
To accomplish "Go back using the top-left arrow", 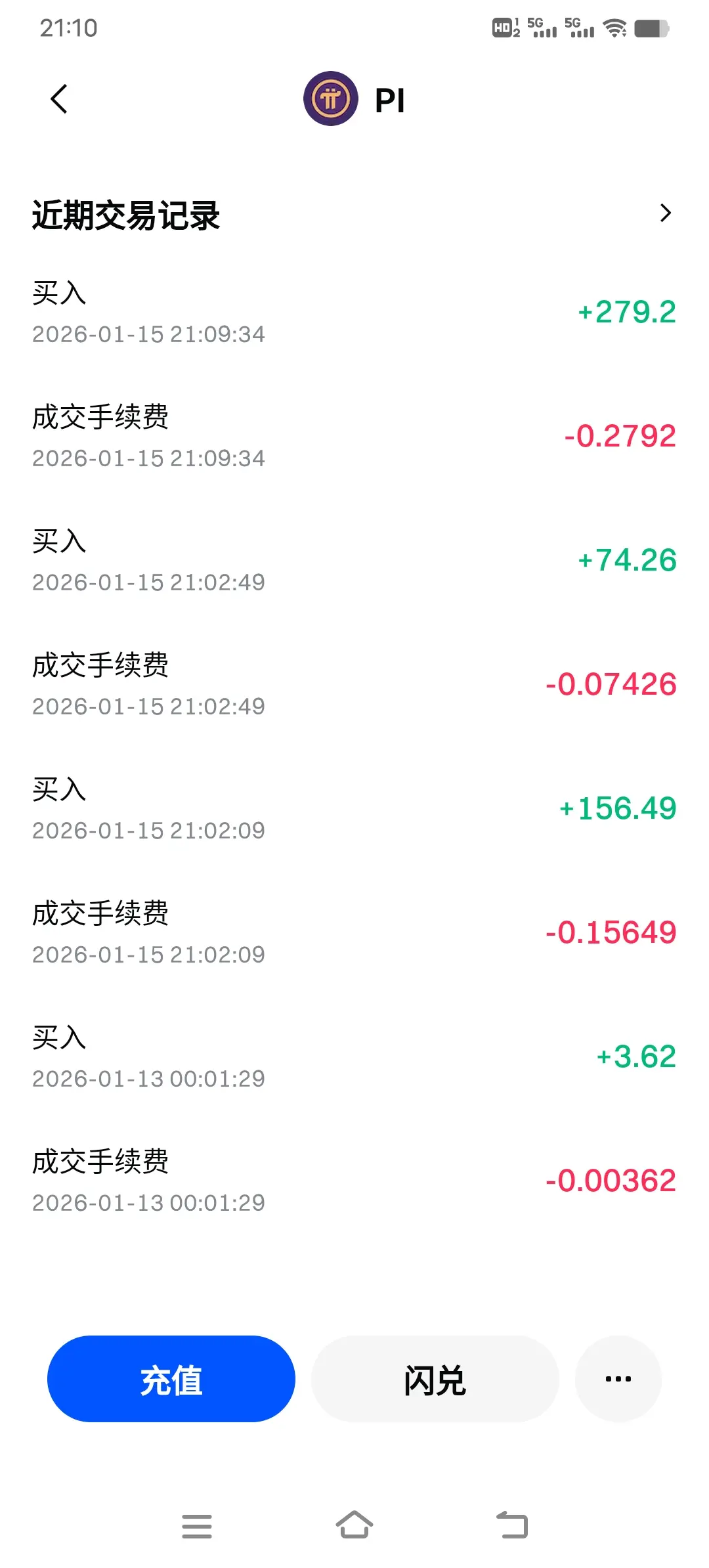I will coord(59,99).
